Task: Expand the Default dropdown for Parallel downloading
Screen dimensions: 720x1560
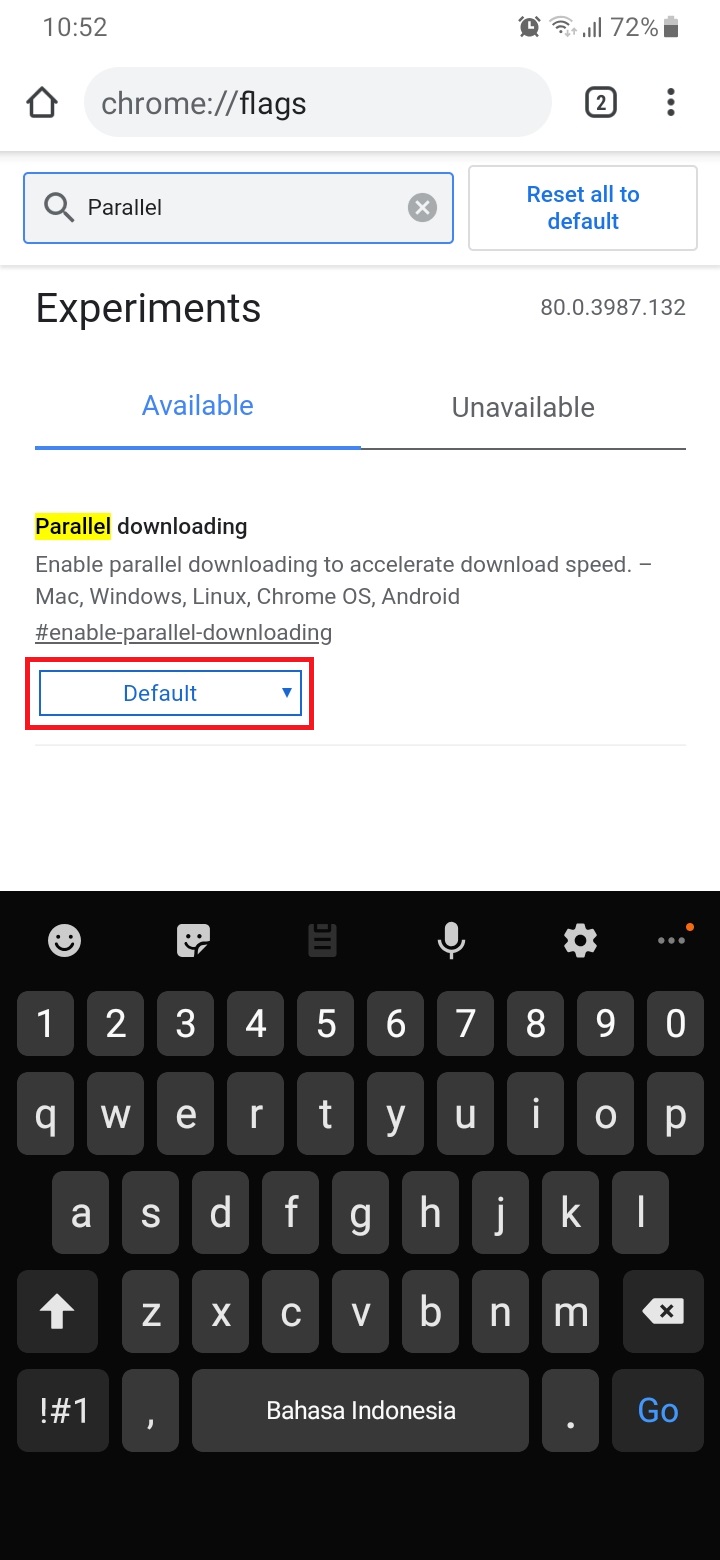Action: [x=170, y=693]
